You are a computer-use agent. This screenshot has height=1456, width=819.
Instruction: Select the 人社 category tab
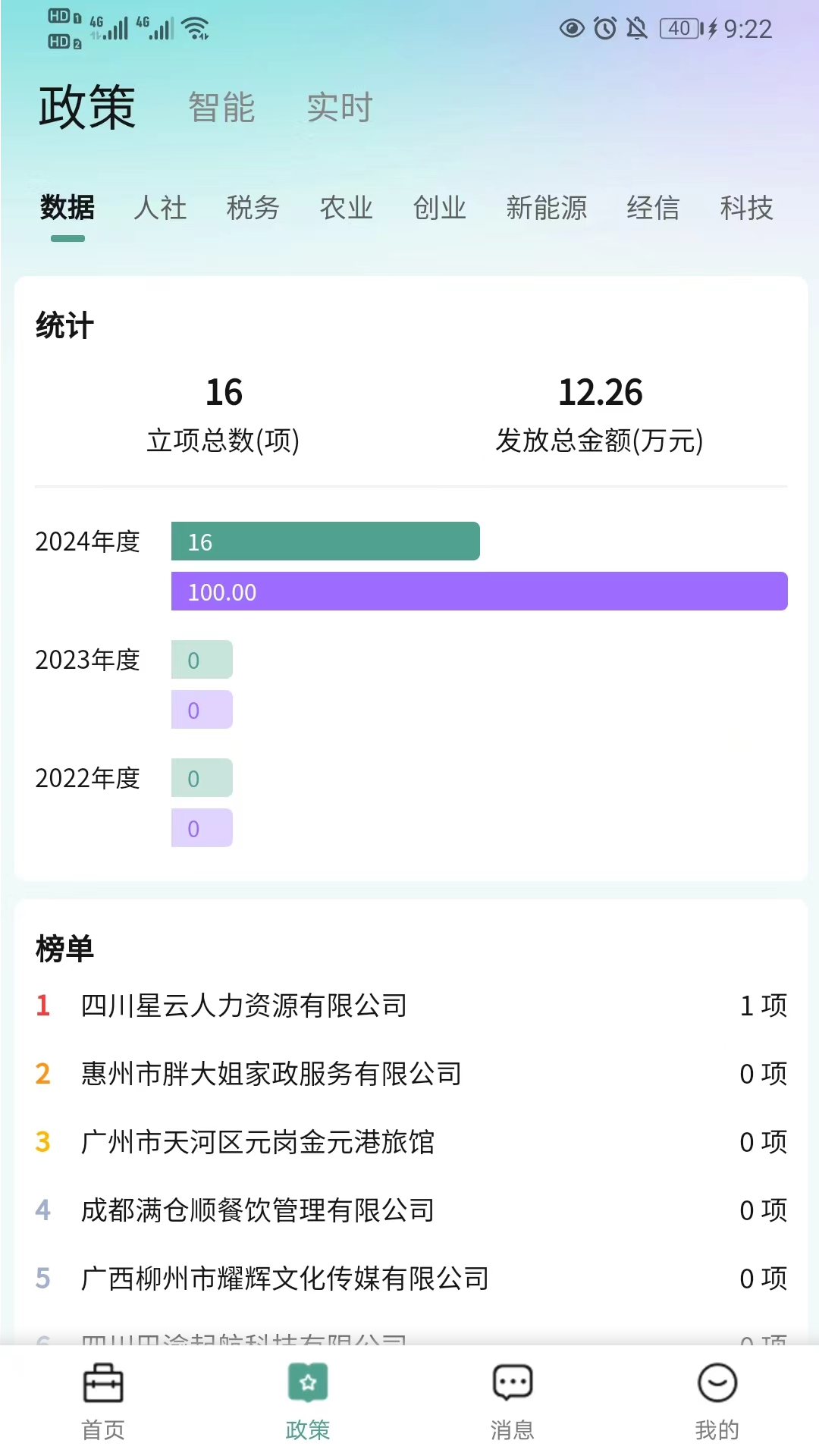click(x=160, y=209)
